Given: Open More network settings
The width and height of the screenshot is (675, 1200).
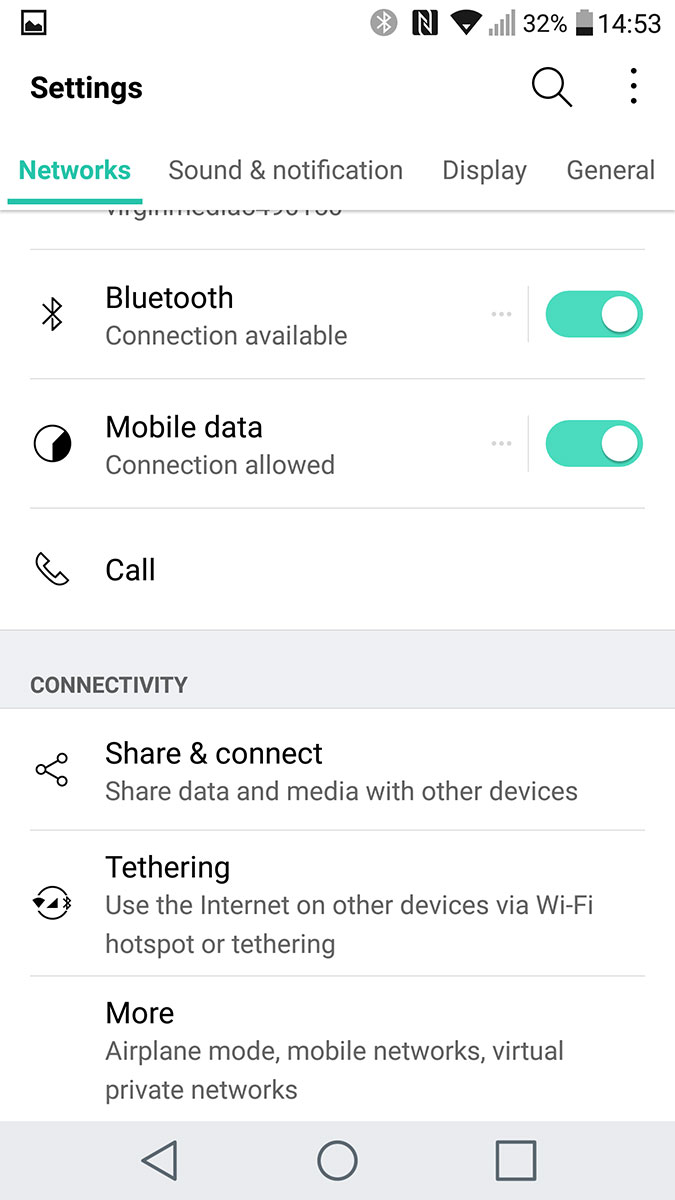Looking at the screenshot, I should 337,1049.
